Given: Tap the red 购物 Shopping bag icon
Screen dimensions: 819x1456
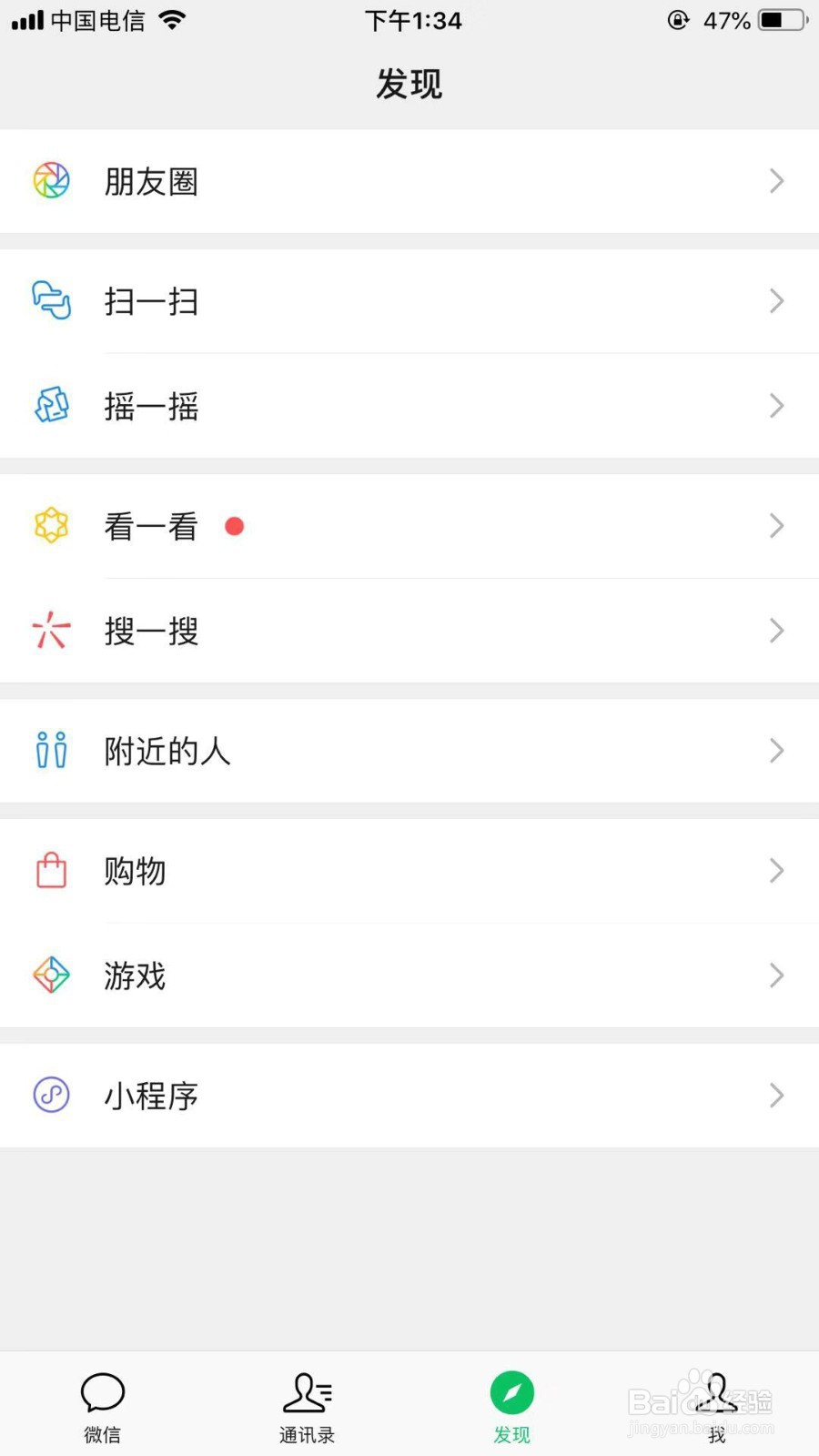Looking at the screenshot, I should click(x=51, y=870).
